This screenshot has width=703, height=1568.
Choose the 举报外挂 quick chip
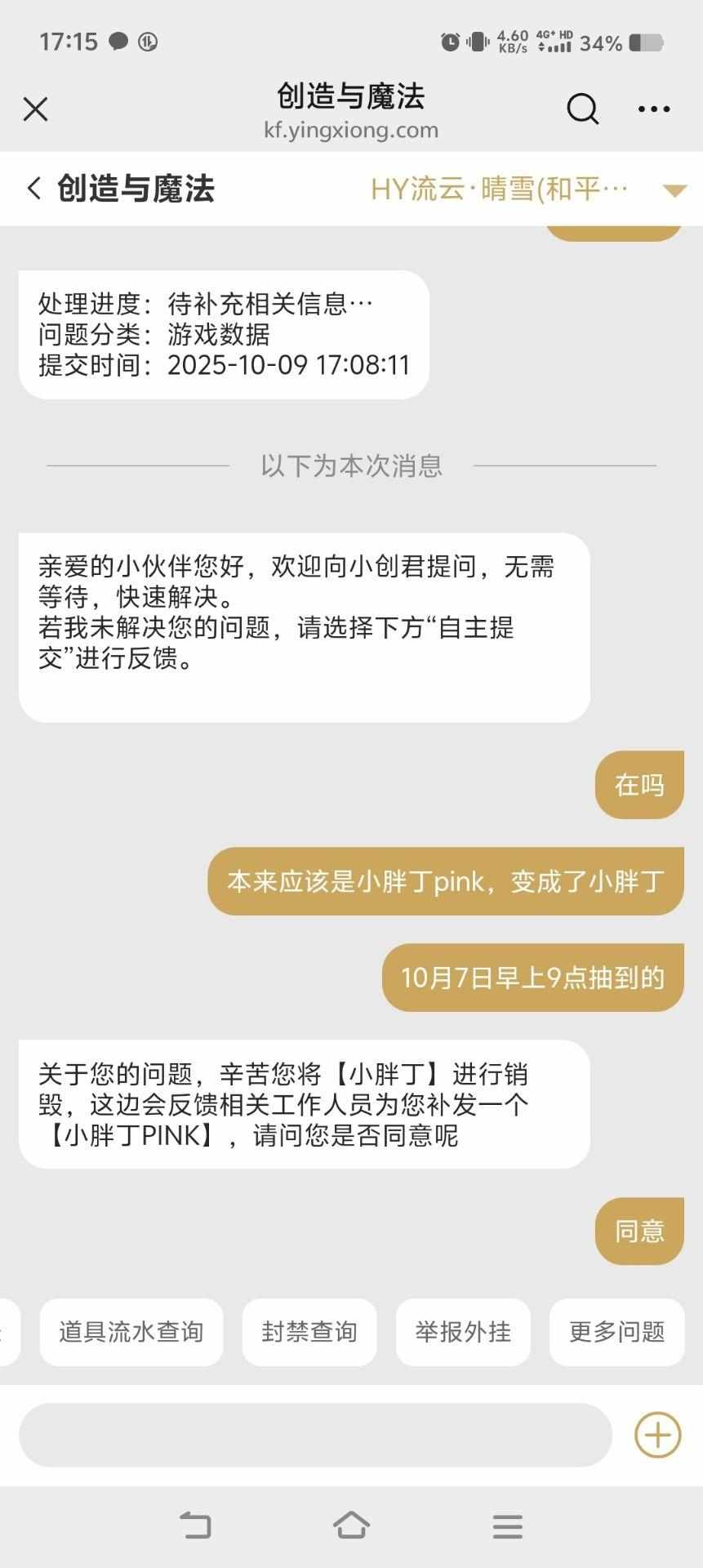coord(463,1332)
